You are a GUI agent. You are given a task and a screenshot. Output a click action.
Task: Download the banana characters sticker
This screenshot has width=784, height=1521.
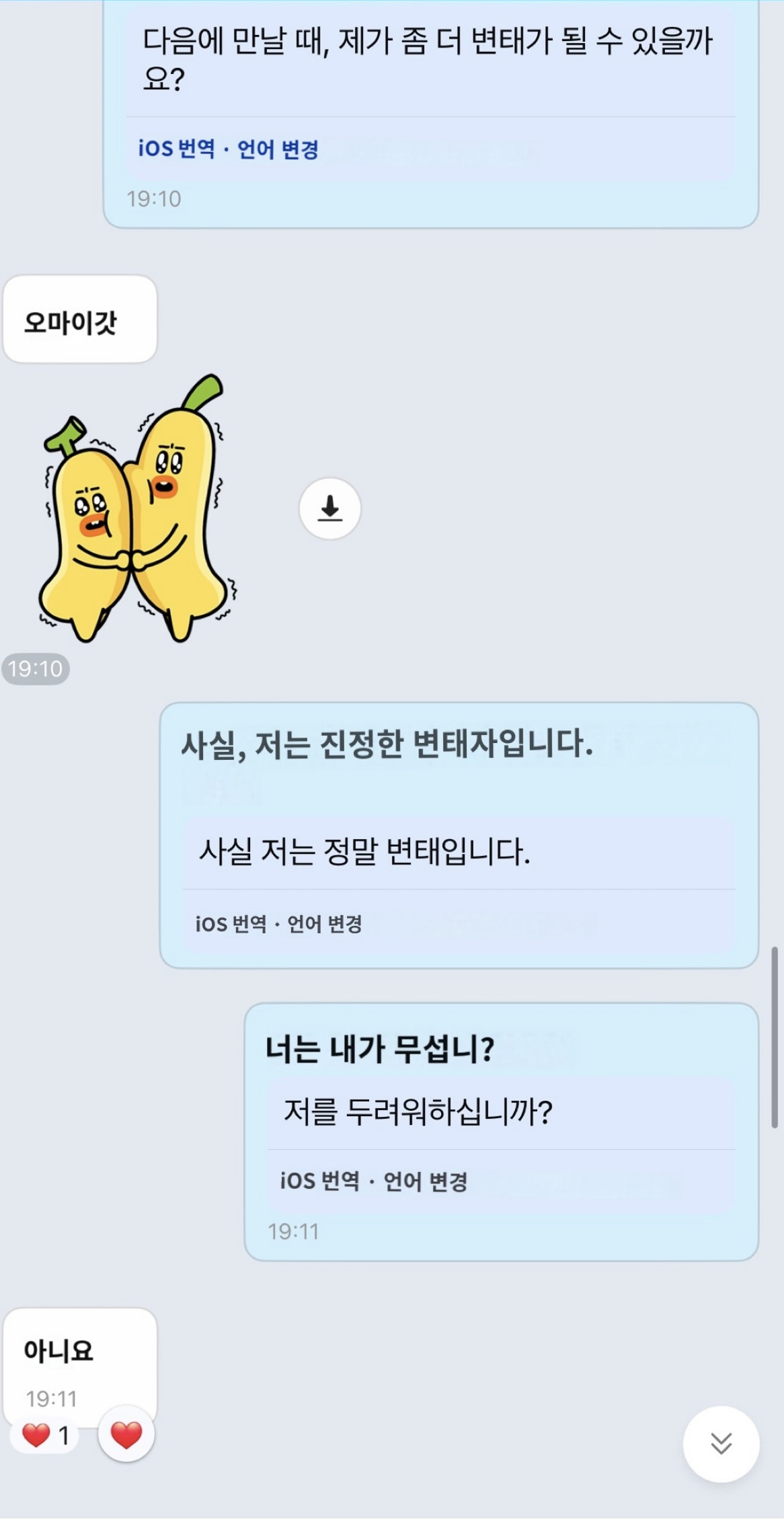[x=329, y=508]
